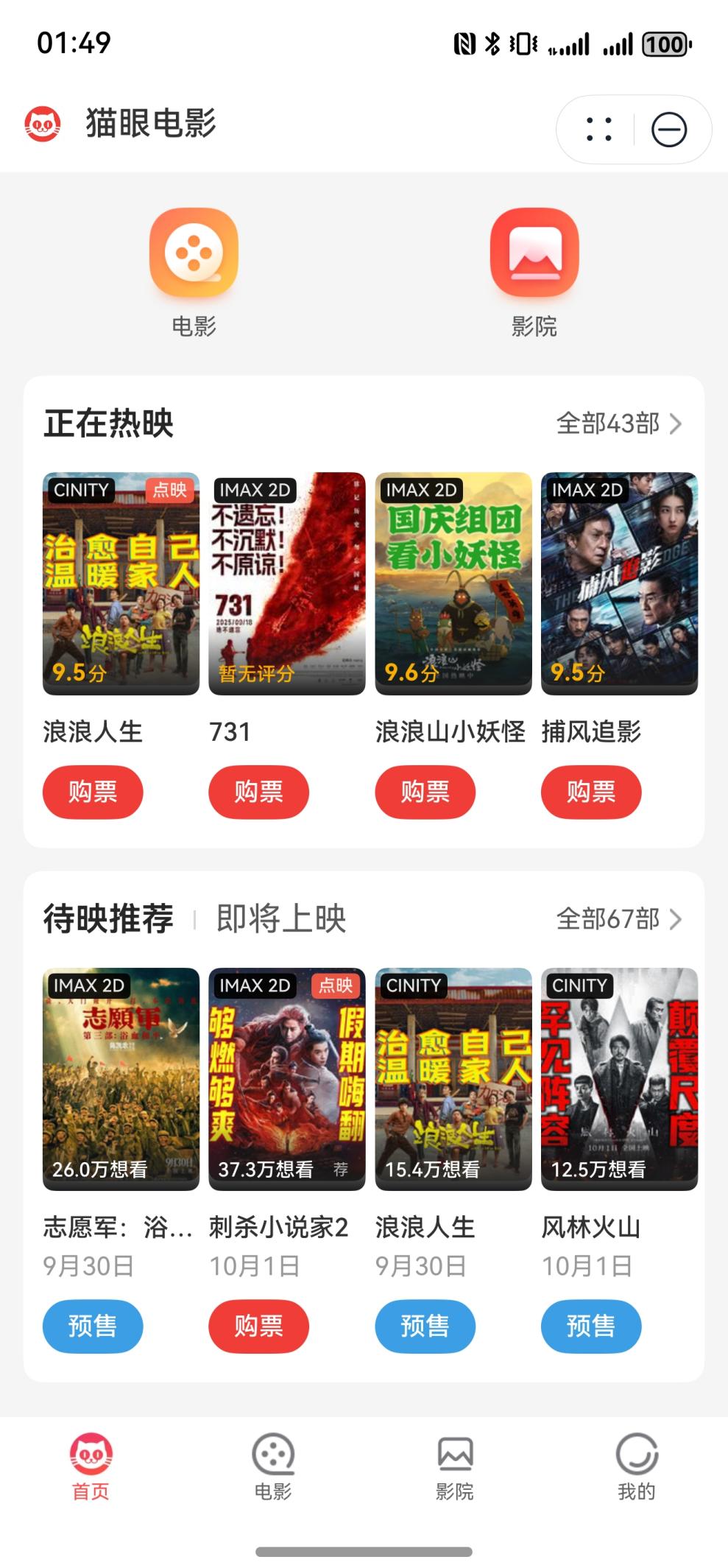Switch to the 即将上映 tab

click(280, 918)
